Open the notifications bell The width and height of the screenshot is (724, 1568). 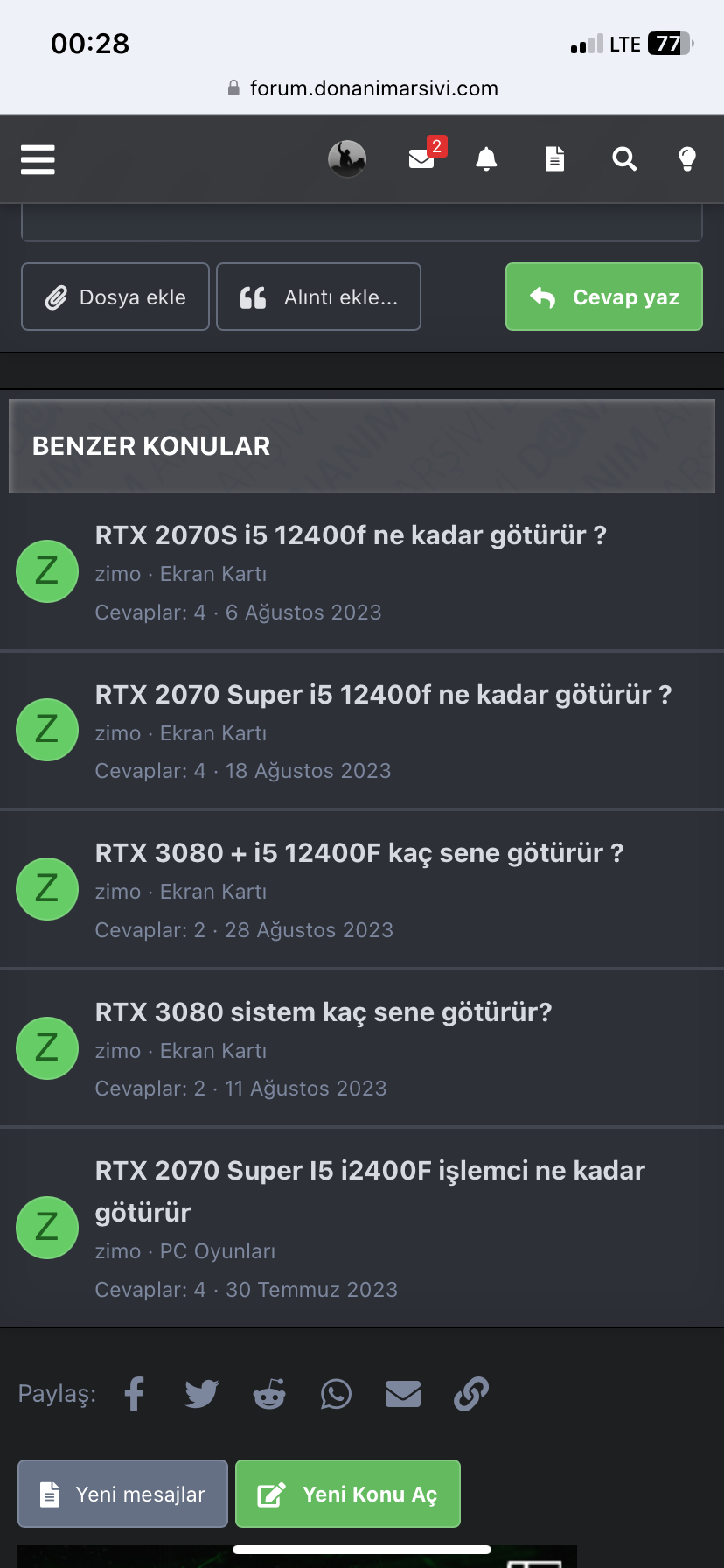pos(486,159)
